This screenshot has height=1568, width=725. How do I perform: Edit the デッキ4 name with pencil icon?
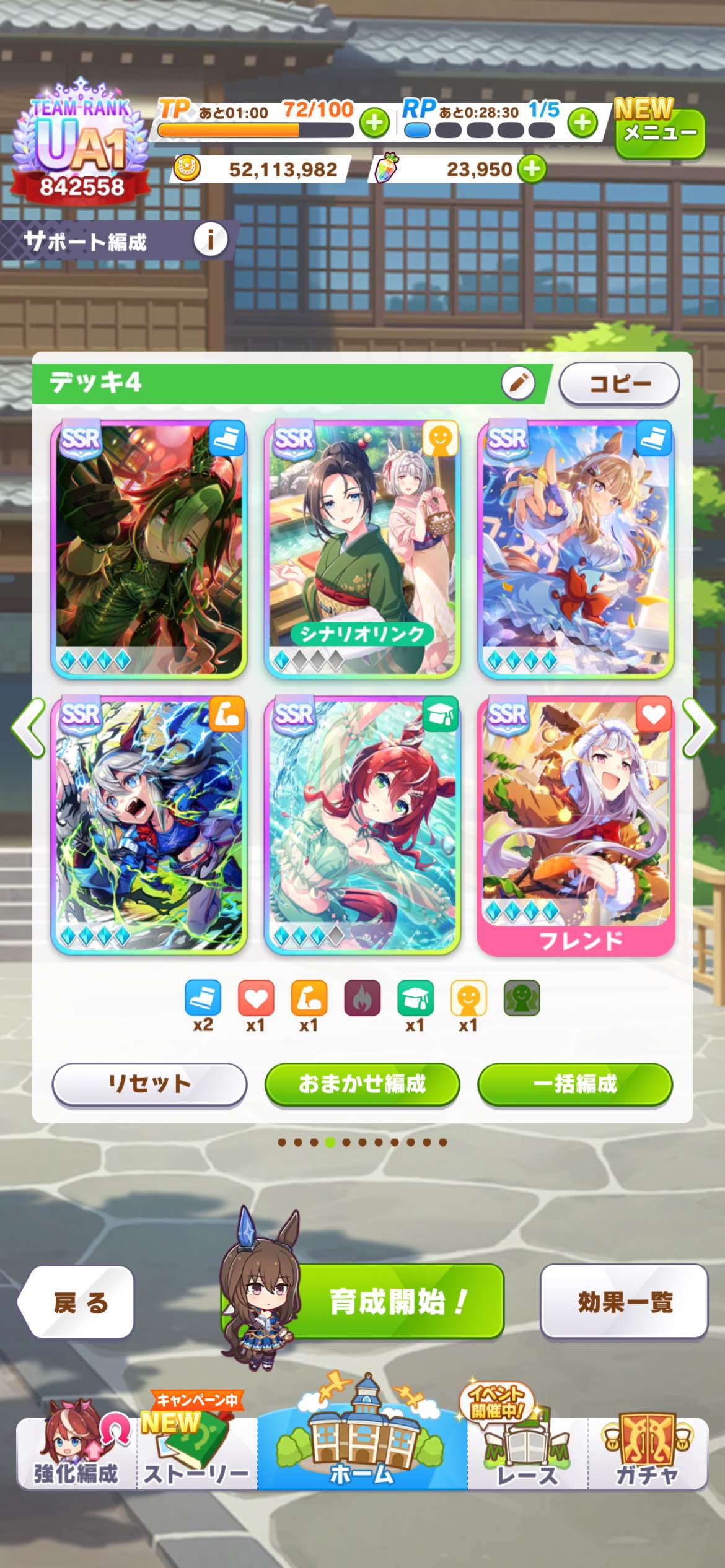pyautogui.click(x=518, y=383)
